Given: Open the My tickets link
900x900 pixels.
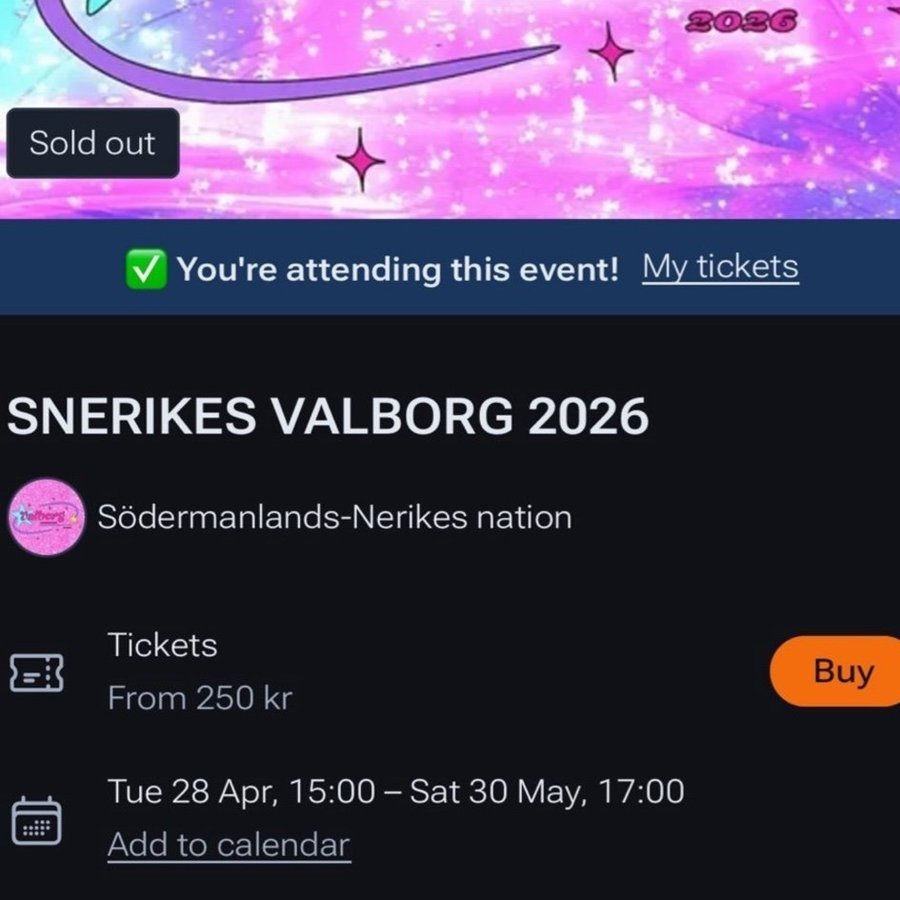Looking at the screenshot, I should (x=720, y=267).
